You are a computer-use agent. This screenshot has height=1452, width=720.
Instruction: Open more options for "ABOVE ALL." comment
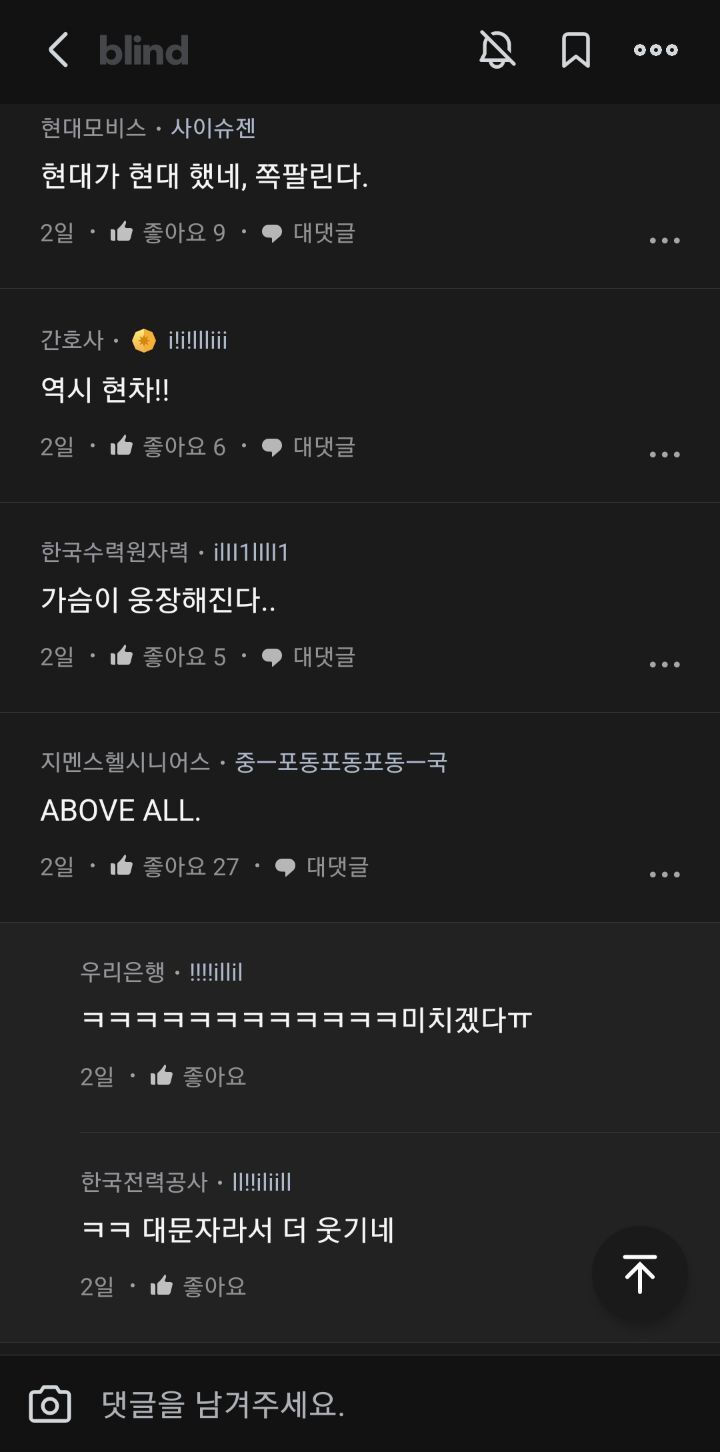coord(665,874)
